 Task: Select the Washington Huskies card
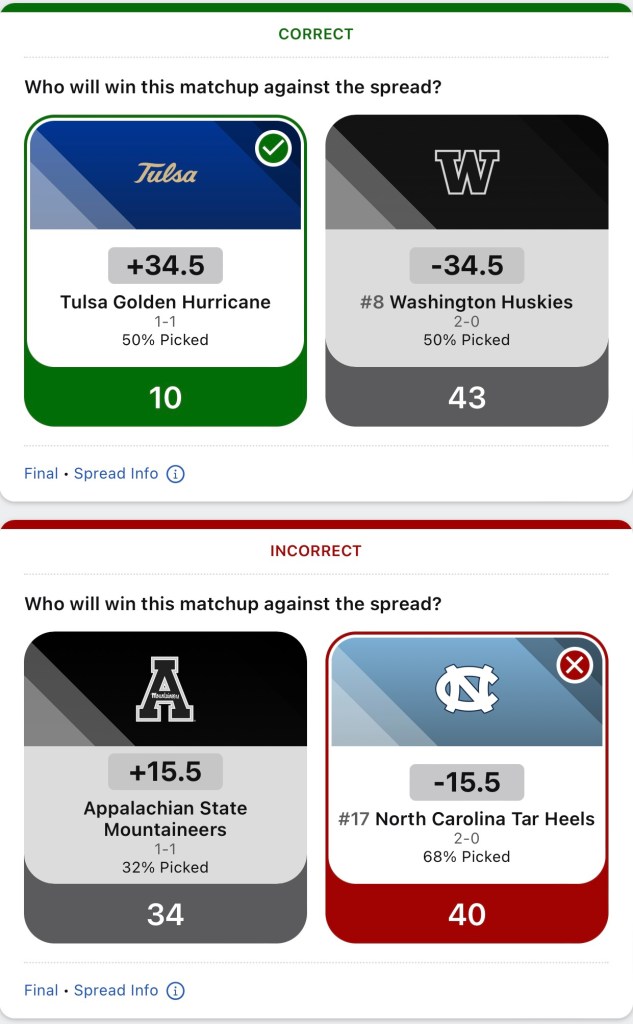[x=467, y=270]
